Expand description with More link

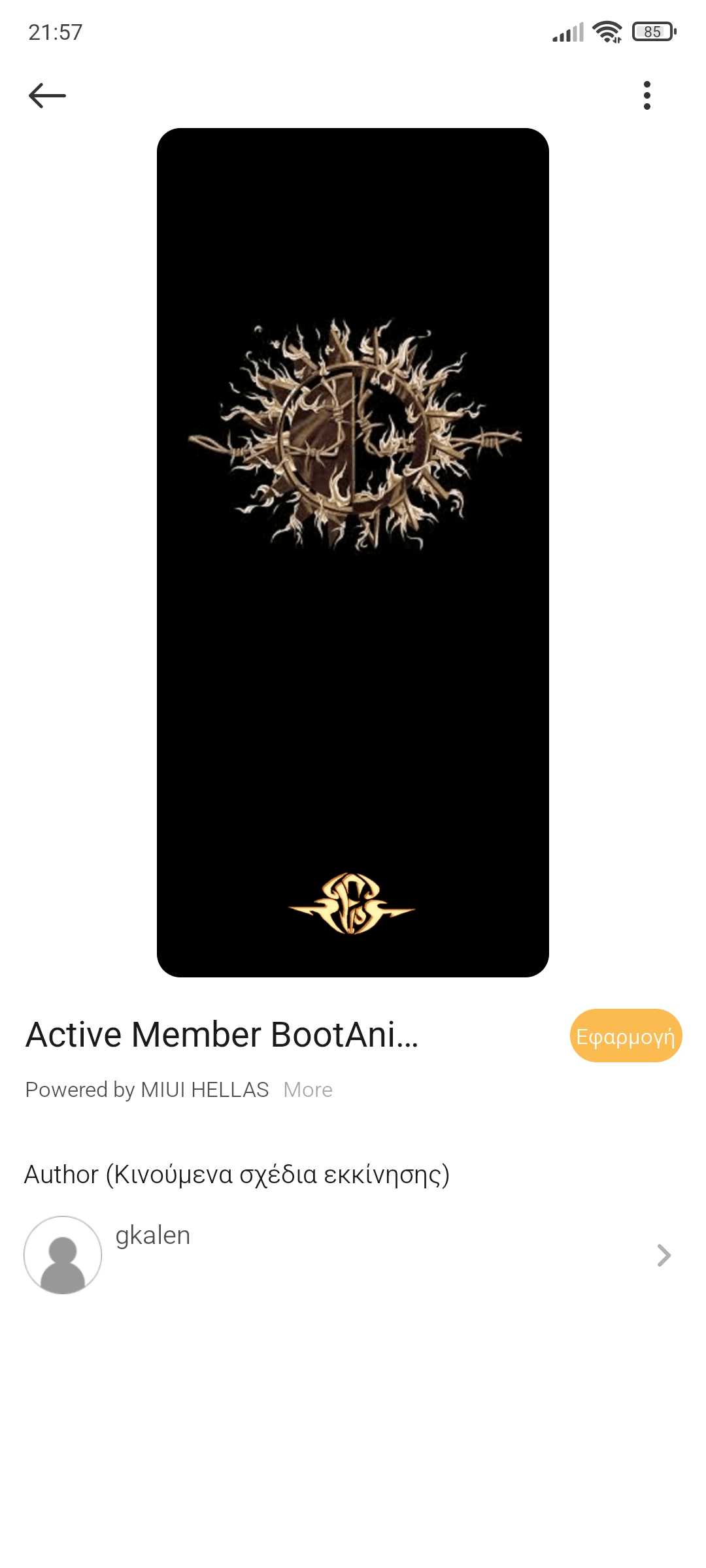(308, 1090)
